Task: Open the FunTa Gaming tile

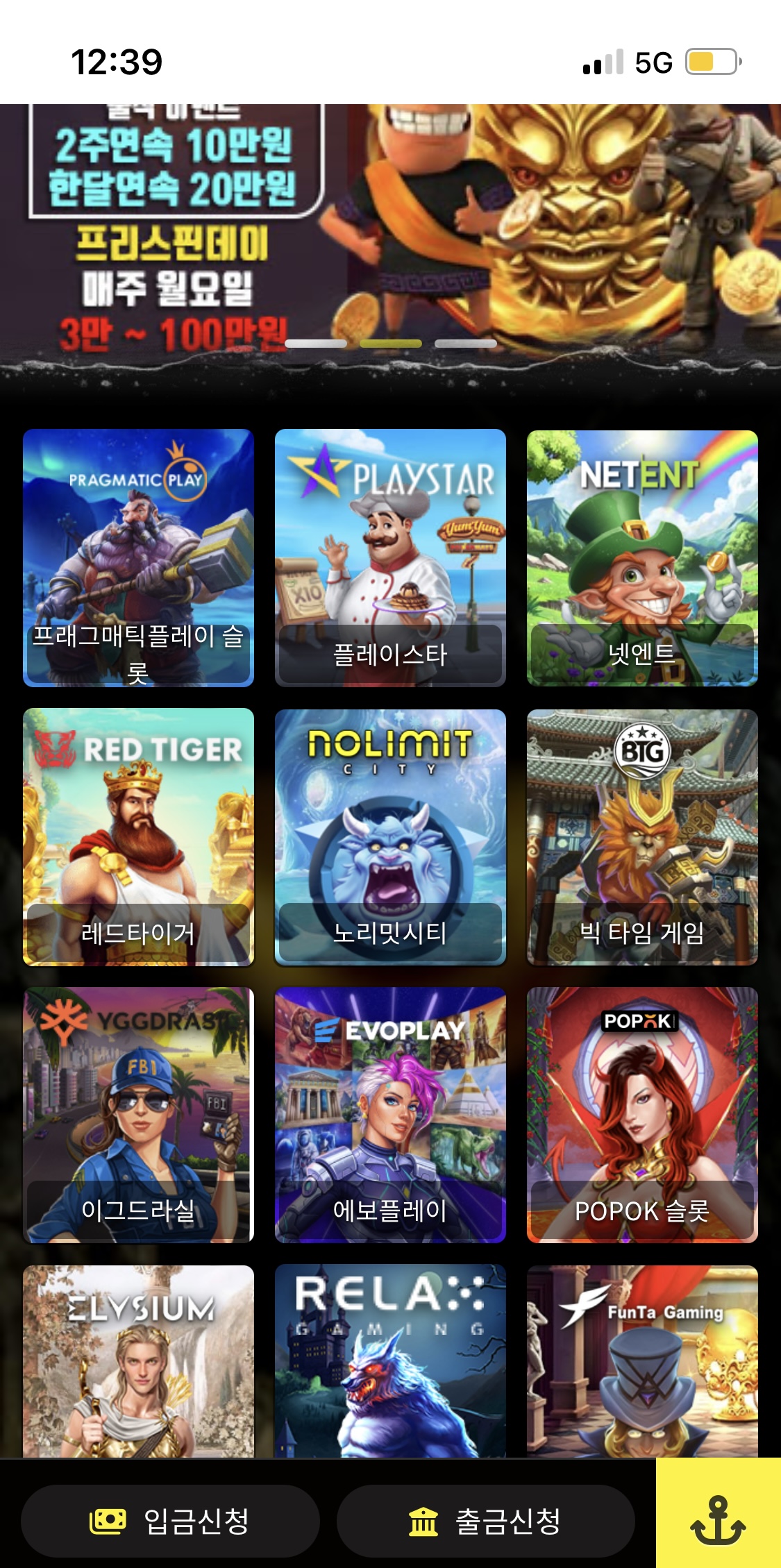Action: [642, 1360]
